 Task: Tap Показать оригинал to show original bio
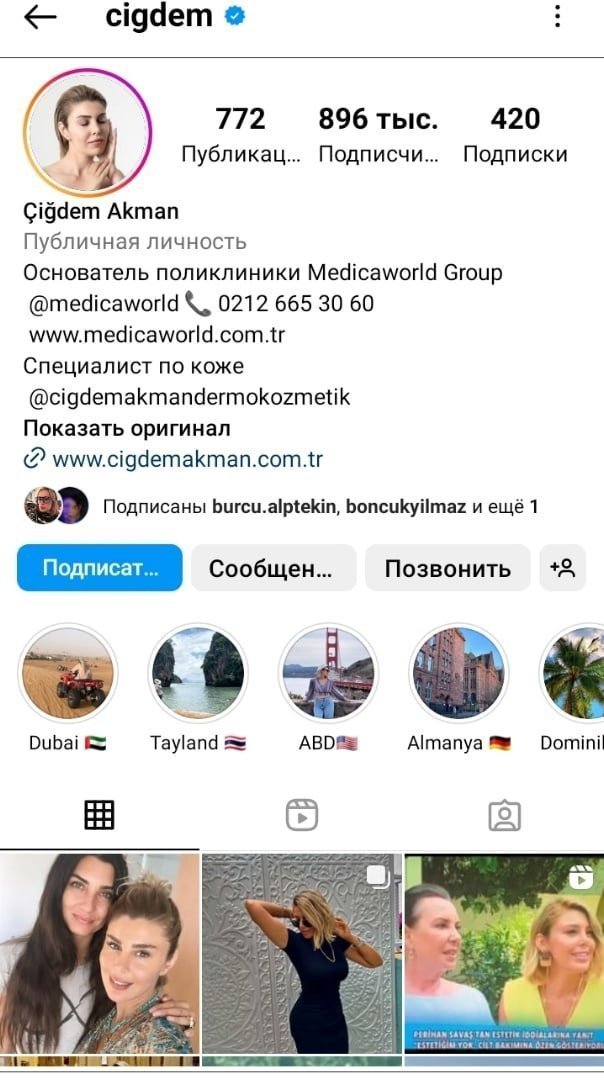coord(127,428)
